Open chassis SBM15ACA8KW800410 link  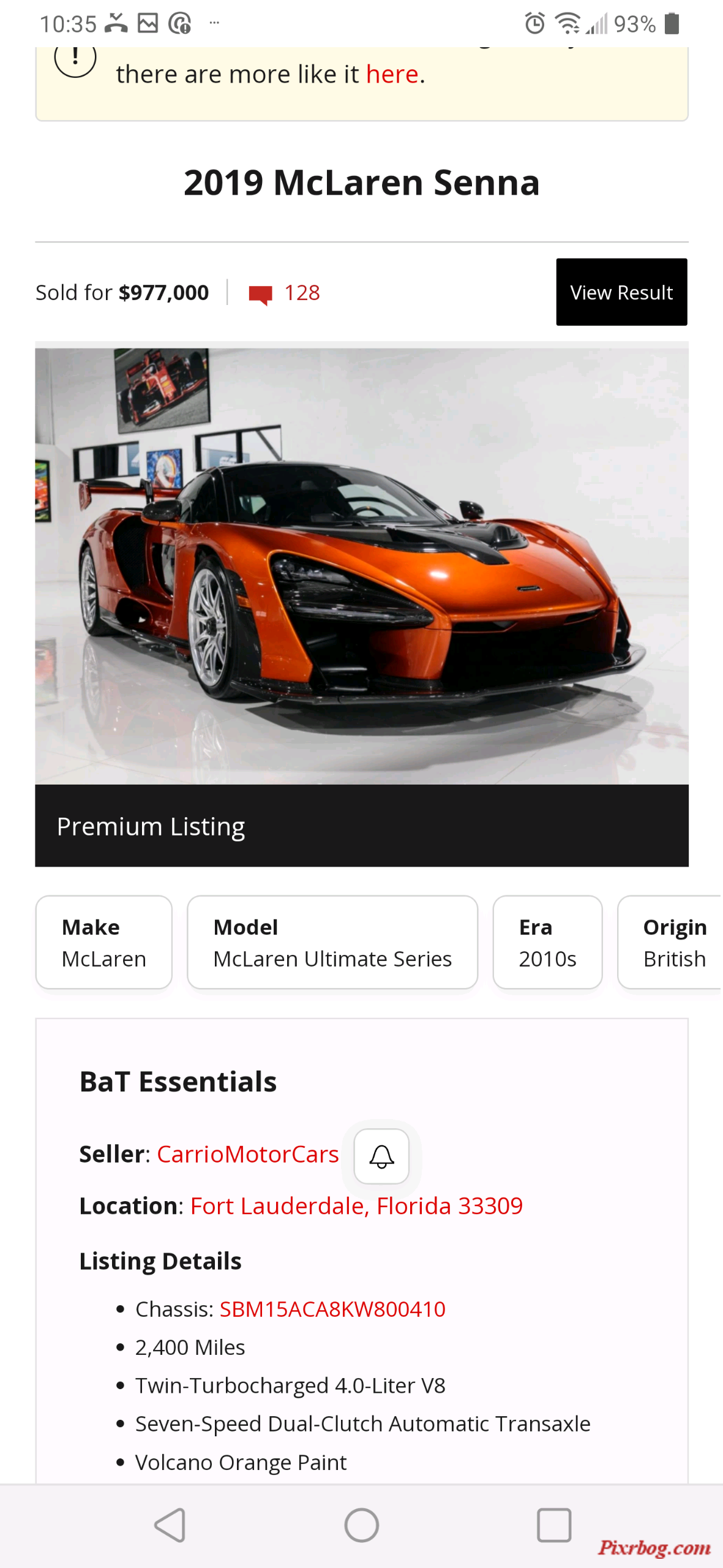tap(332, 1309)
